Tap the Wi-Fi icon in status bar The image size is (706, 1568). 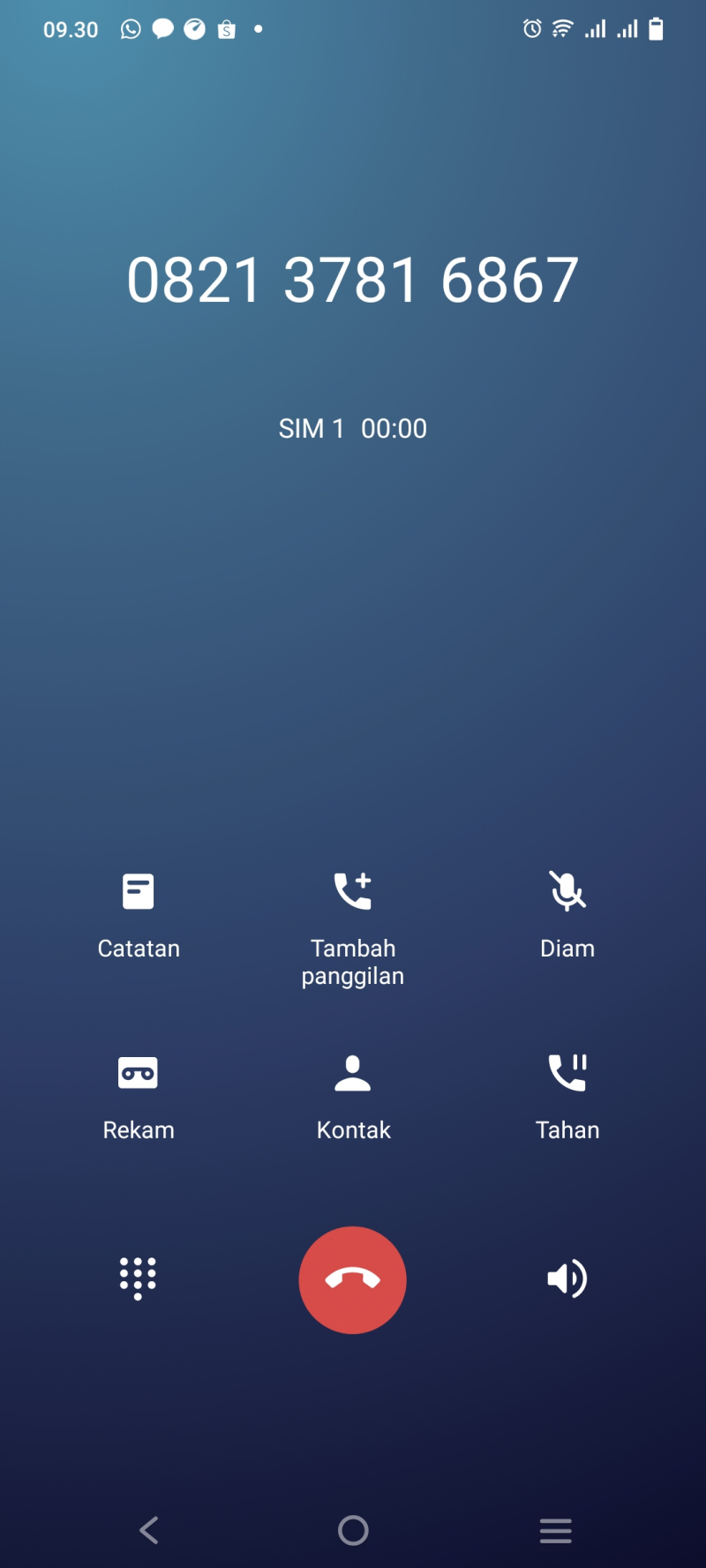click(x=562, y=29)
